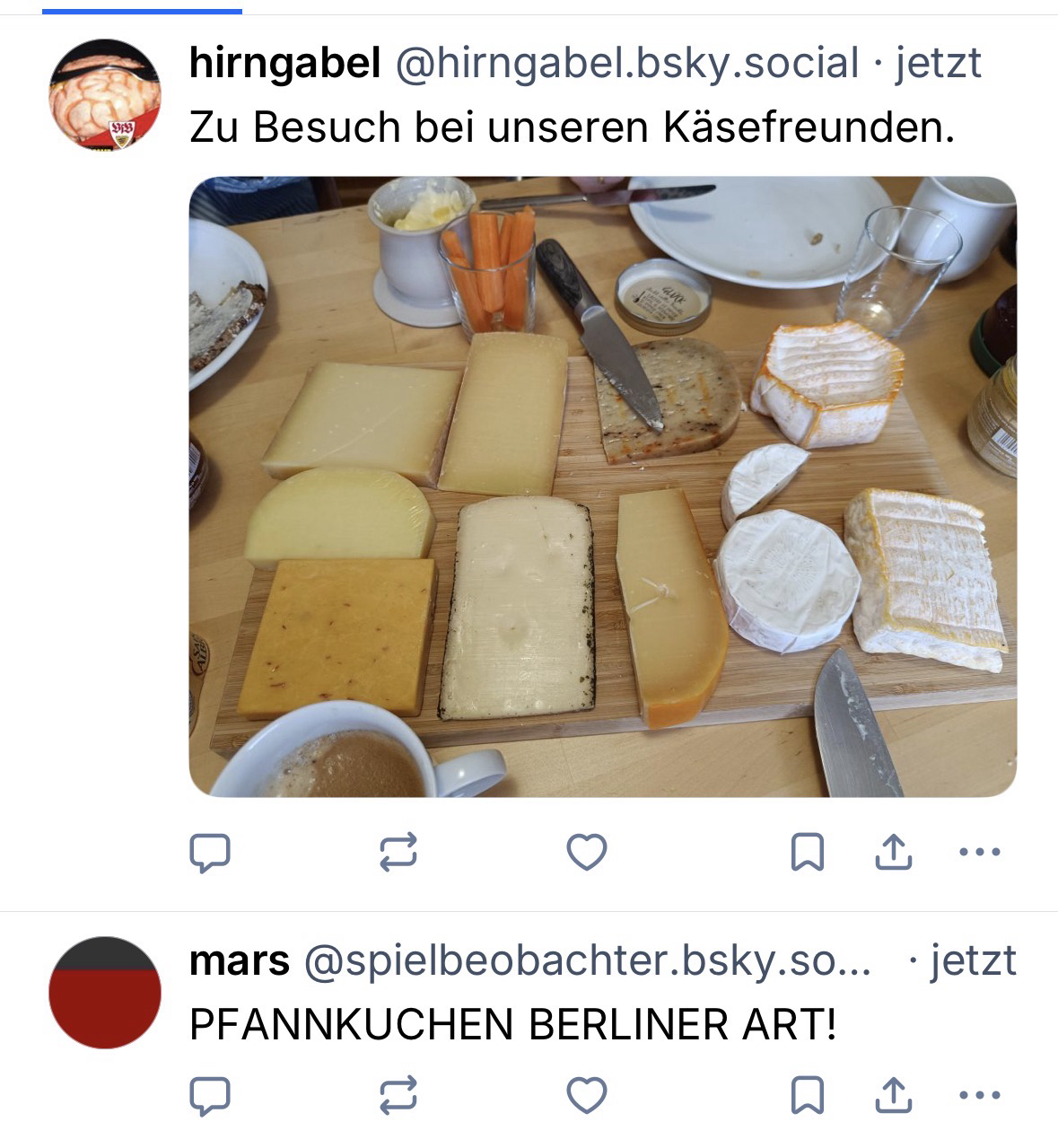View mars's profile picture

(x=104, y=992)
